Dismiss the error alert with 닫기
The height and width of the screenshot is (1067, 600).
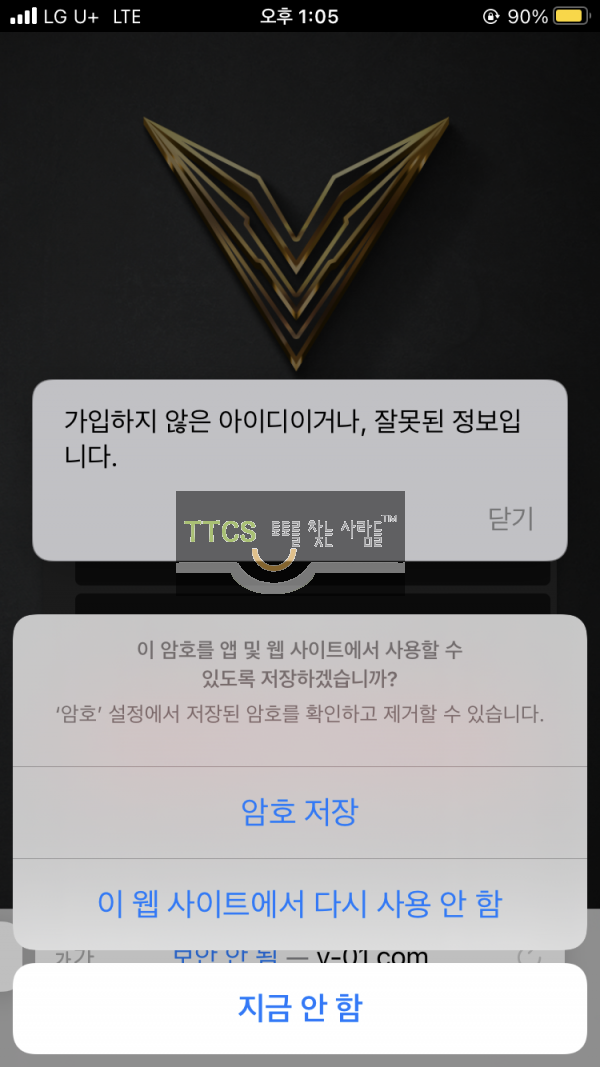point(511,518)
